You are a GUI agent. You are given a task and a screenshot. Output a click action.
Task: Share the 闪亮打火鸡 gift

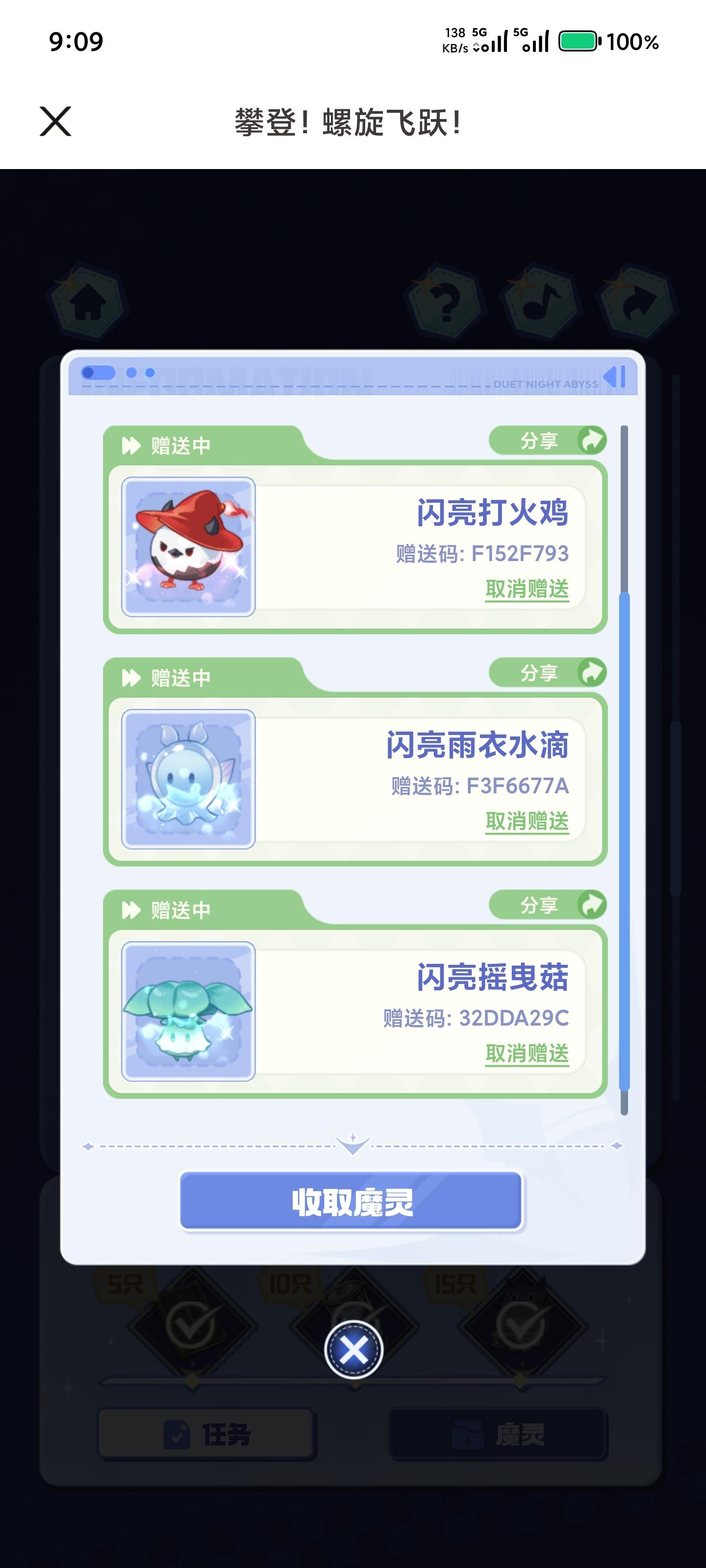pyautogui.click(x=547, y=441)
